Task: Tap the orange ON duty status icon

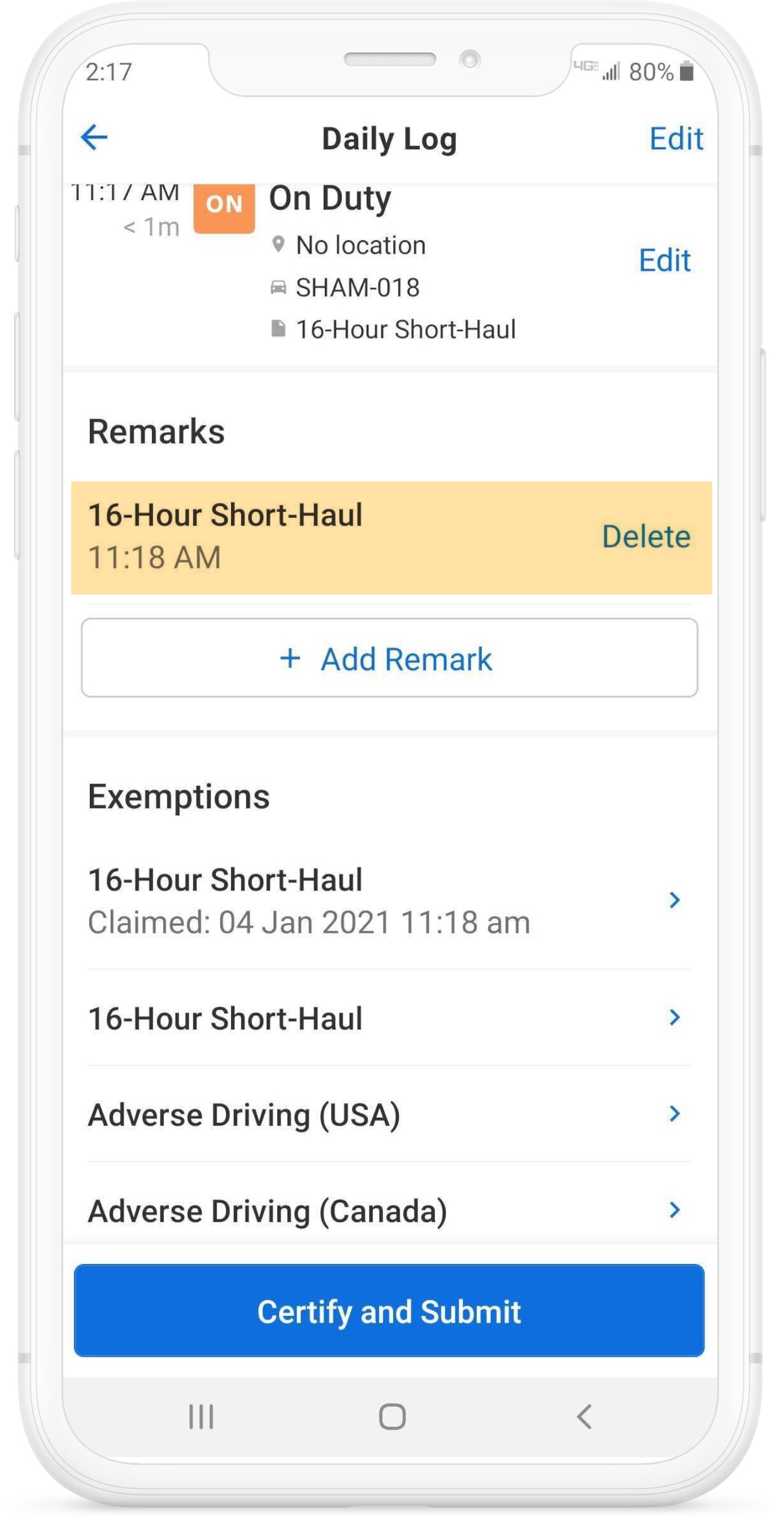Action: point(224,207)
